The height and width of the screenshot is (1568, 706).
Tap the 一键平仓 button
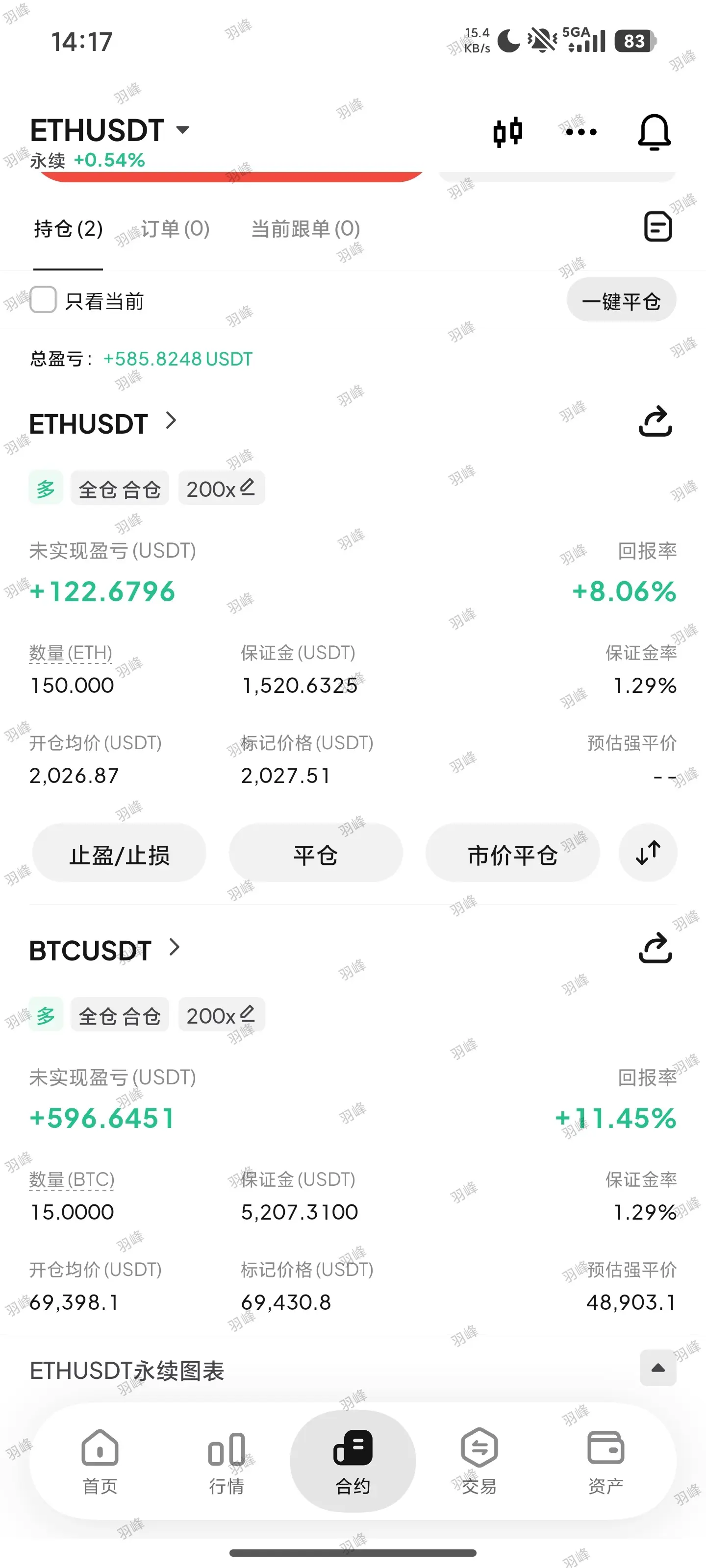coord(621,300)
